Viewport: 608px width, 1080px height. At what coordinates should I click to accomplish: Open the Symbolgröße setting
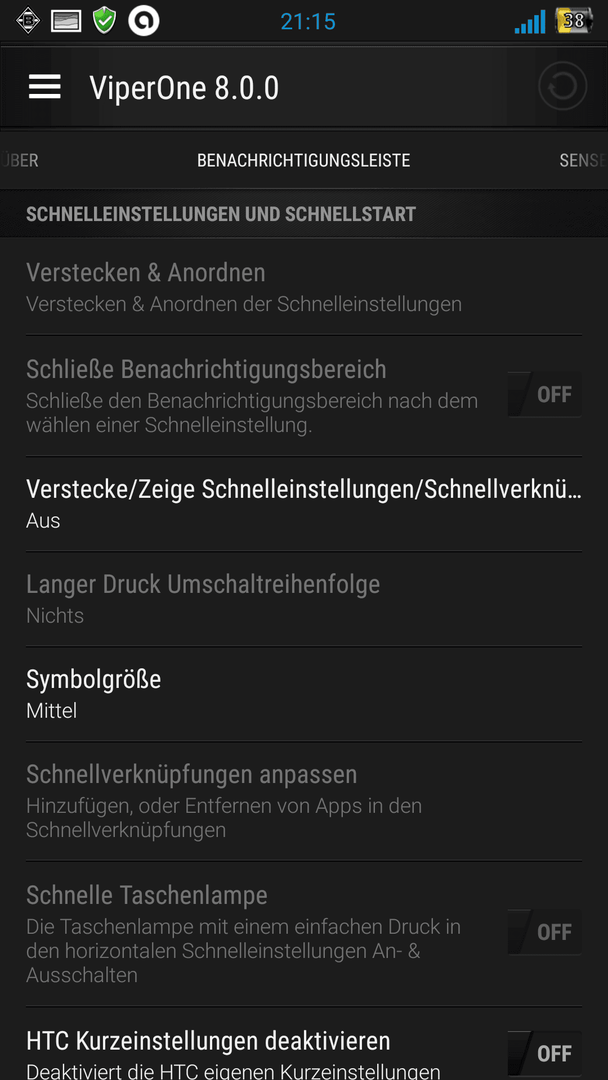point(304,694)
